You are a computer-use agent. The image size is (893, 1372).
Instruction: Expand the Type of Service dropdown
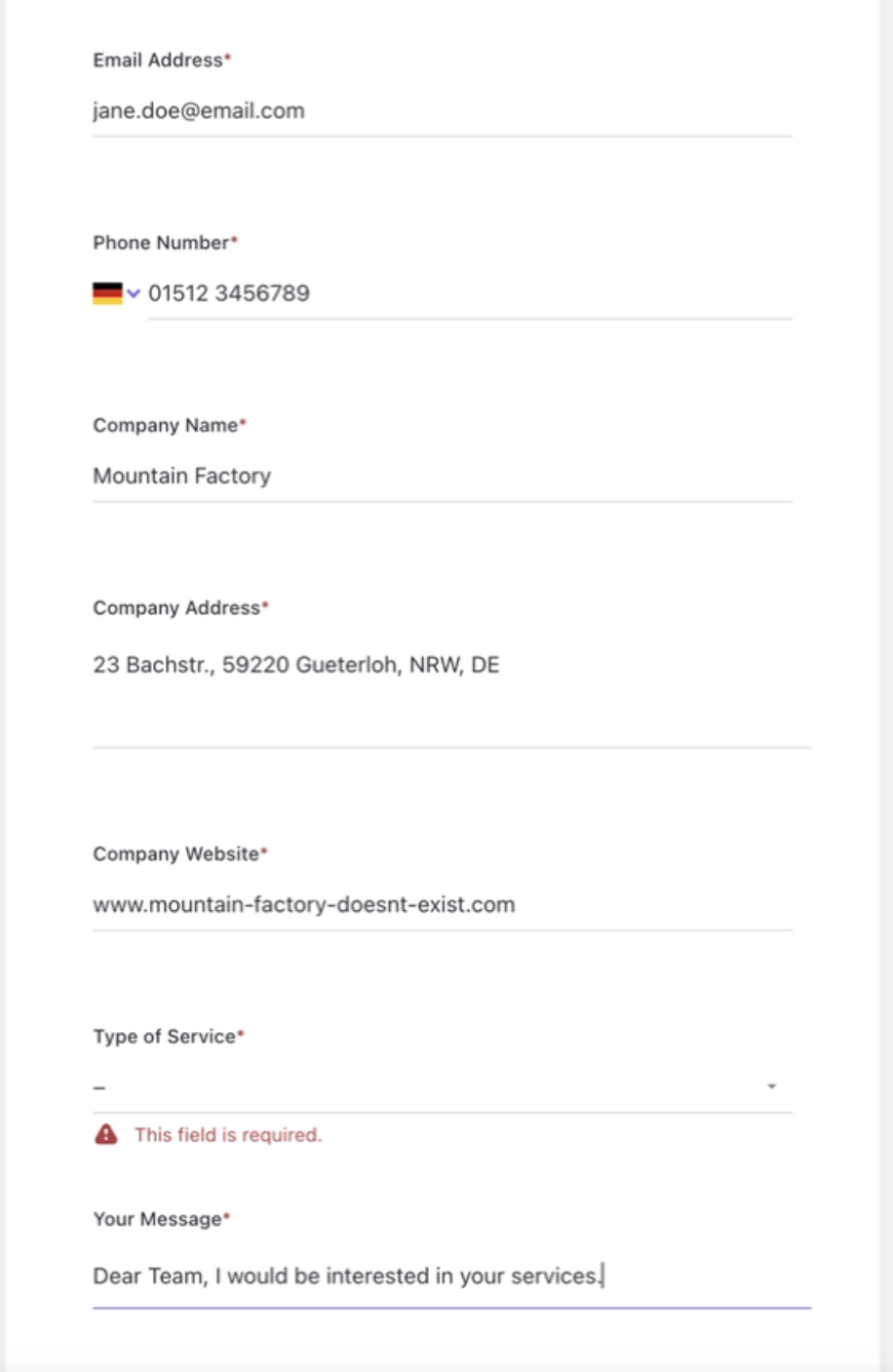click(442, 1086)
